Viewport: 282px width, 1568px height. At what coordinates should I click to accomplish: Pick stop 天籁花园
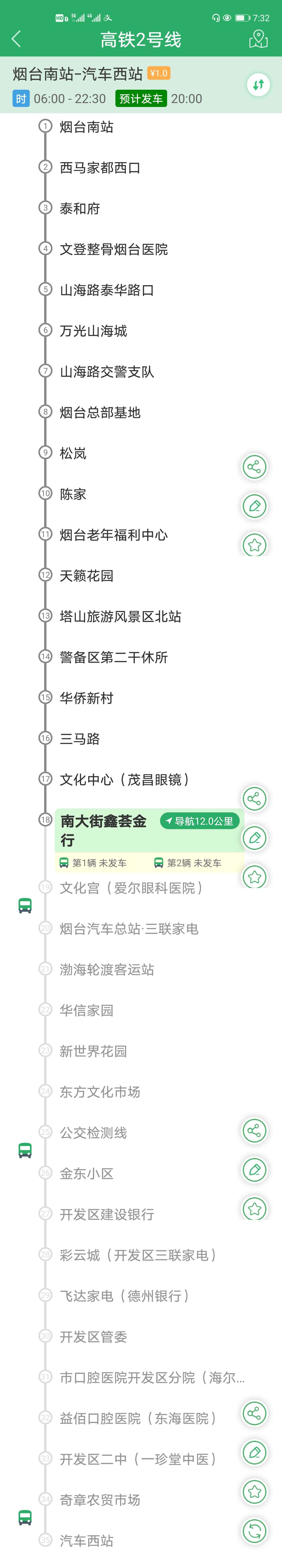(86, 576)
